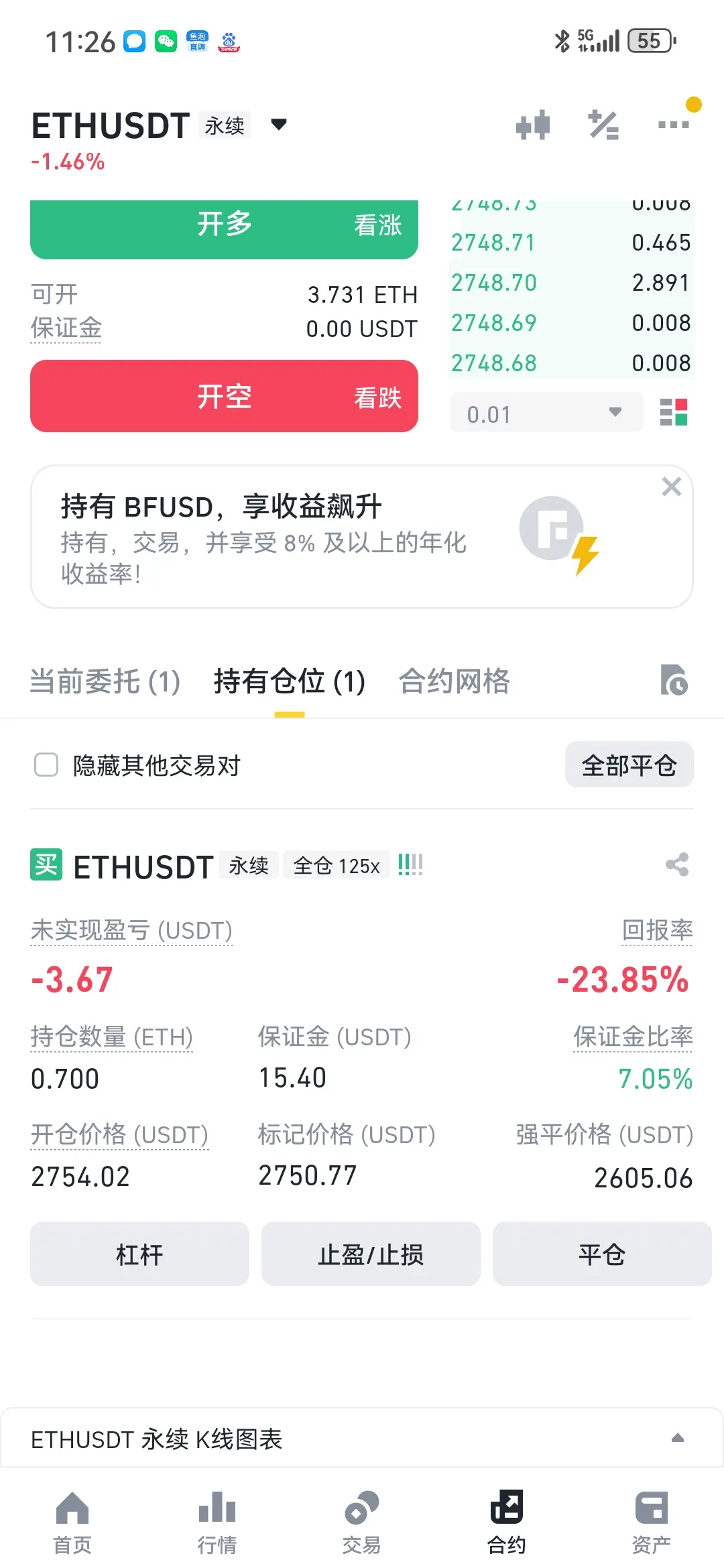Switch to 当前委托 (1) tab
Screen dimensions: 724x1568
pyautogui.click(x=105, y=681)
